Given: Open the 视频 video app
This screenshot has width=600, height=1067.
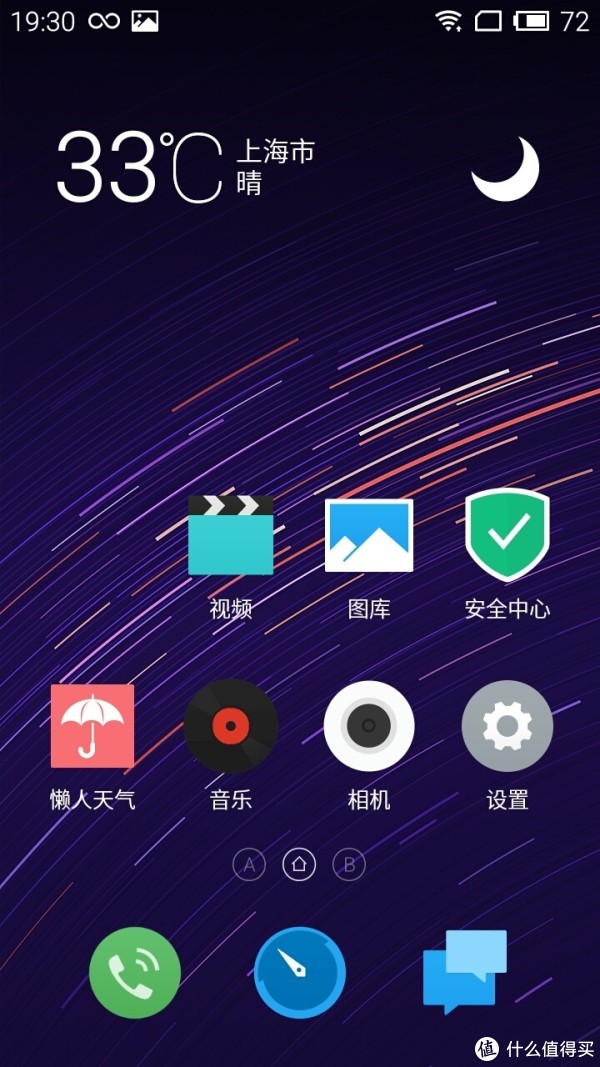Looking at the screenshot, I should click(x=231, y=536).
